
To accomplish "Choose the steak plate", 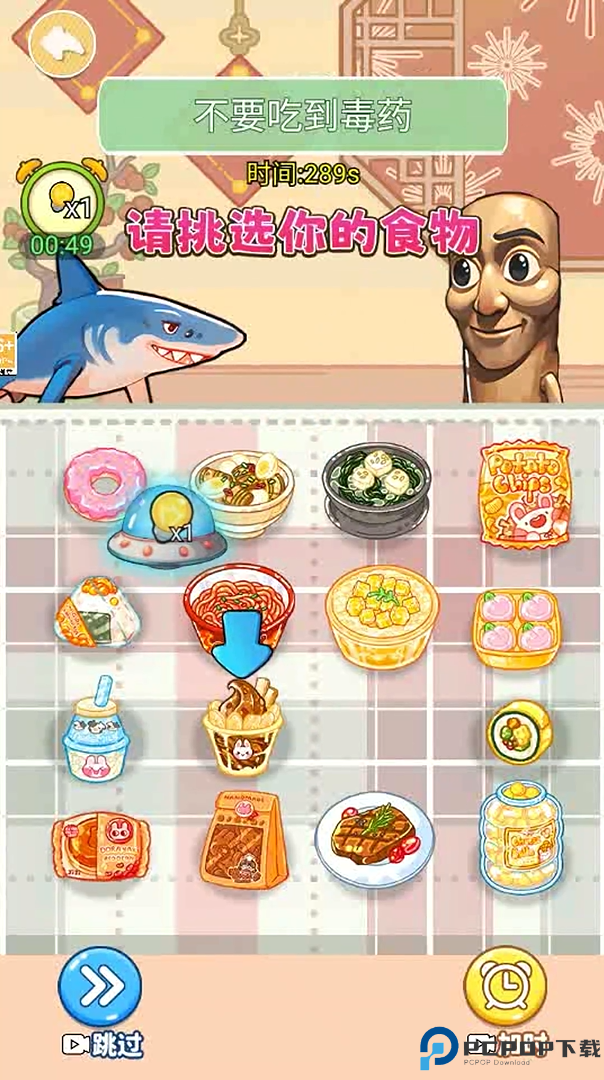I will (x=375, y=837).
